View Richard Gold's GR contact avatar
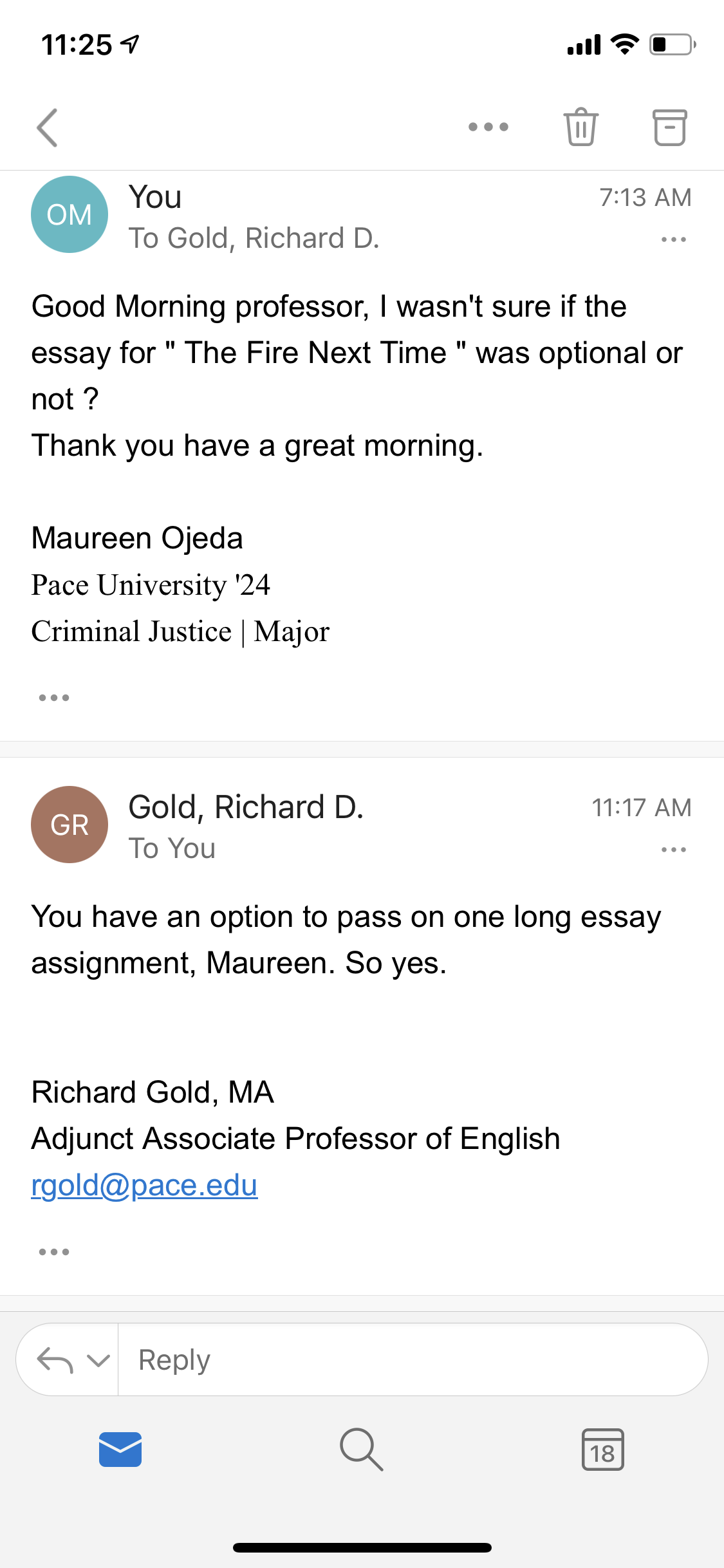Viewport: 724px width, 1568px height. [x=70, y=825]
